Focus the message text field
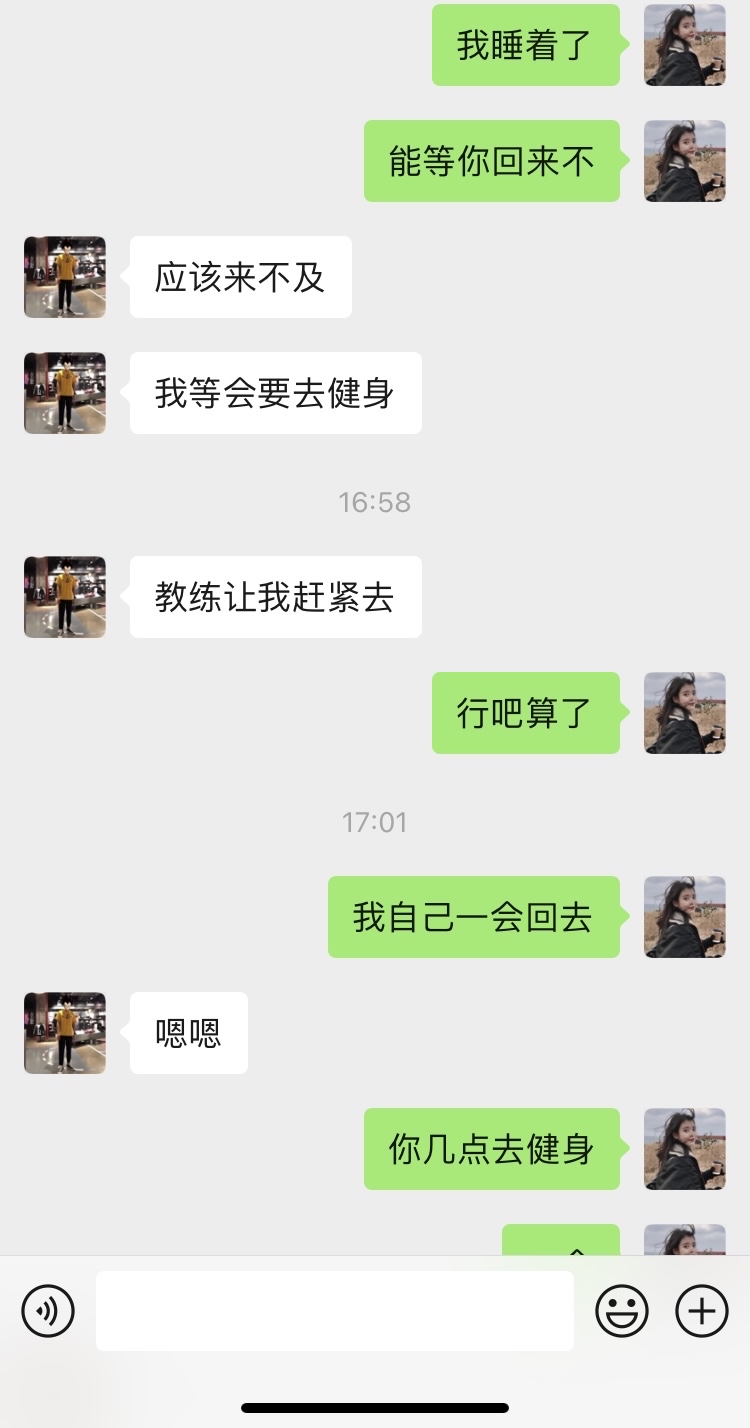750x1428 pixels. [334, 1310]
